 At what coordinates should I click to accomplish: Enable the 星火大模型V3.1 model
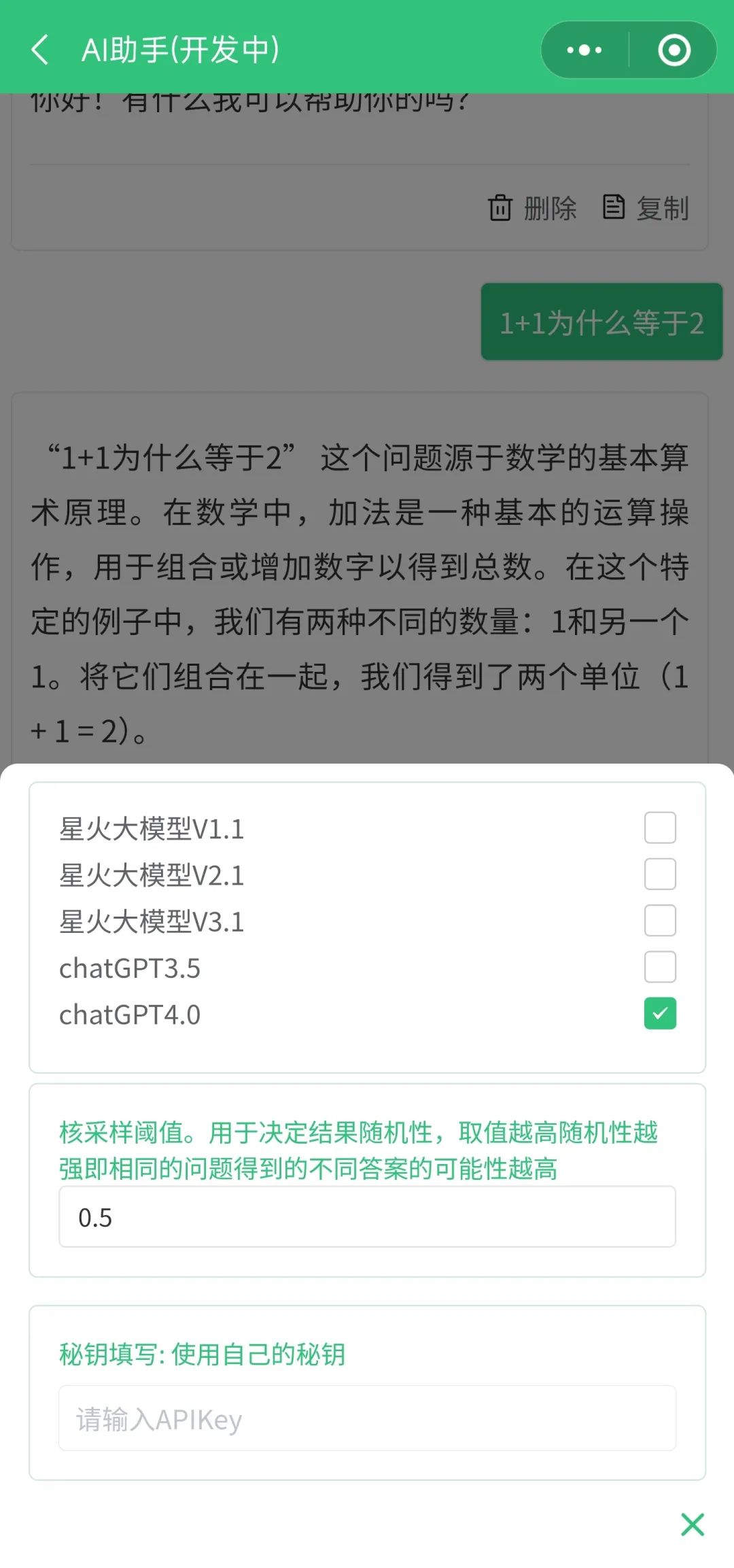(x=659, y=921)
